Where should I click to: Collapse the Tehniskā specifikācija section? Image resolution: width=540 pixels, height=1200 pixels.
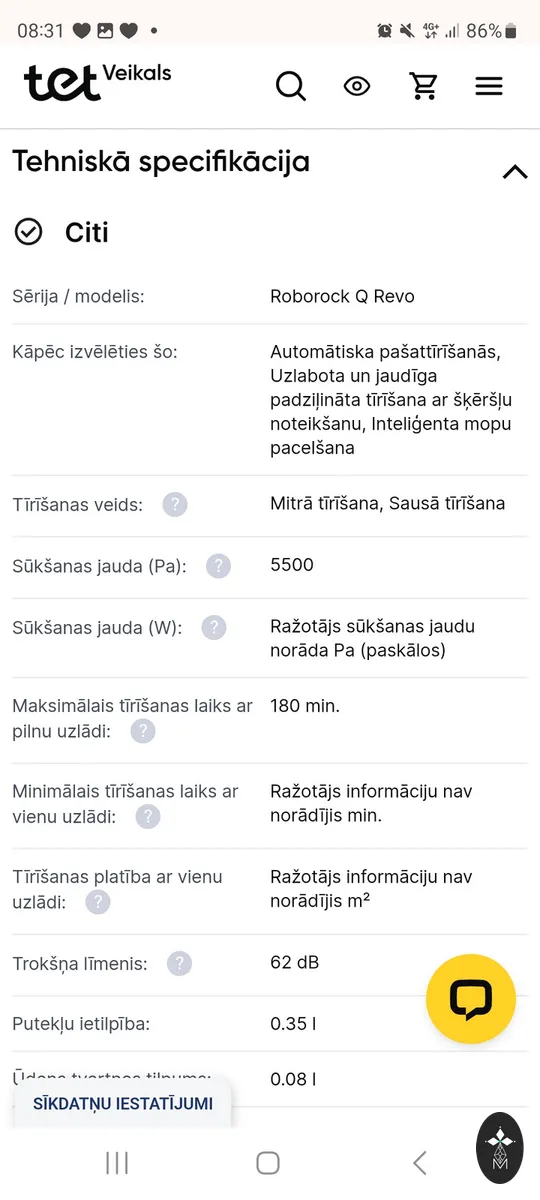pos(514,172)
